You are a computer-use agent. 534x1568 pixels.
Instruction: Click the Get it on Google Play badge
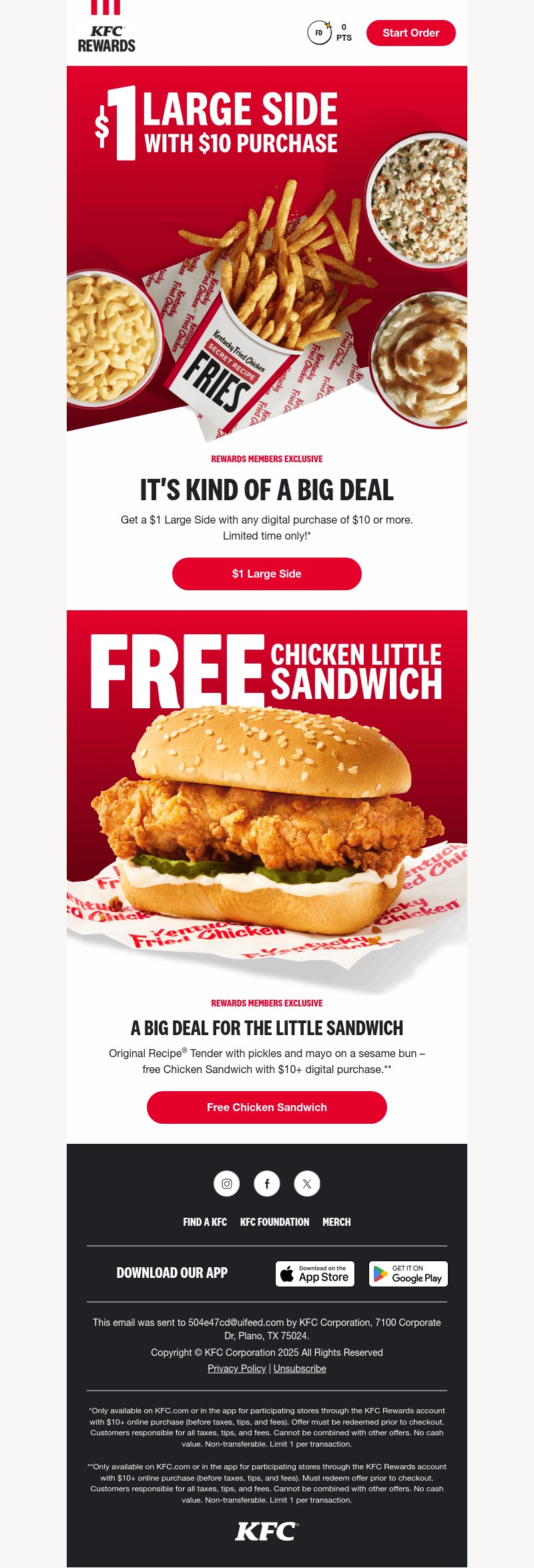(x=408, y=1273)
